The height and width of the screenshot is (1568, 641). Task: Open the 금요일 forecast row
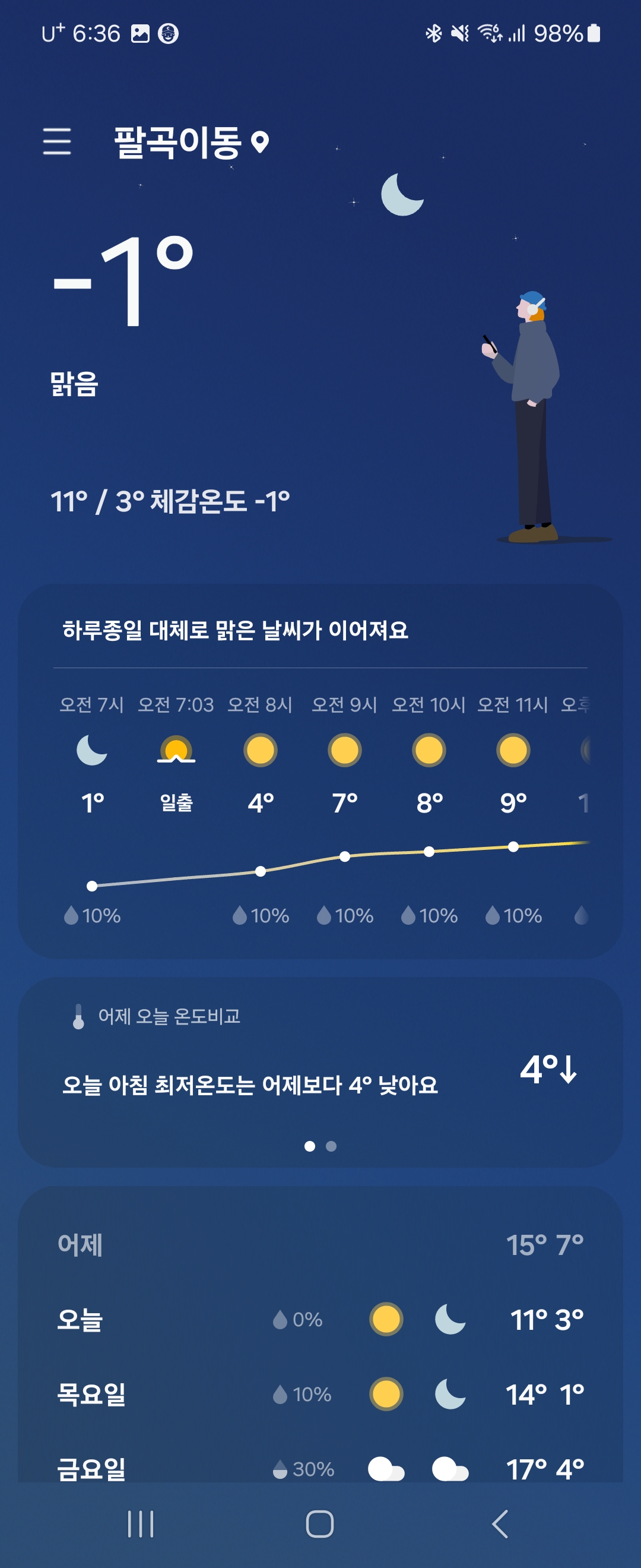click(320, 1468)
